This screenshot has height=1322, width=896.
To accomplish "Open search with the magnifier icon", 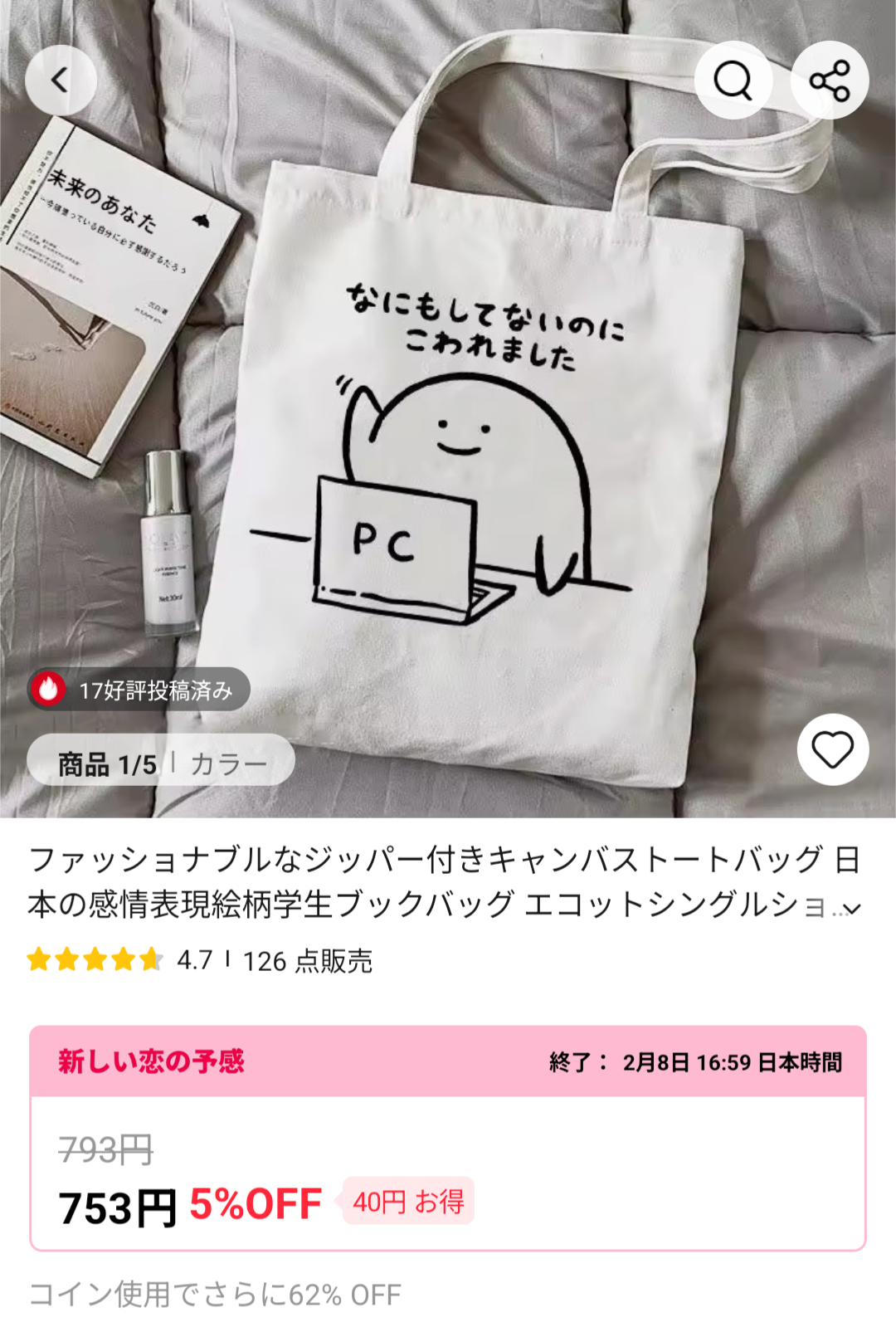I will 733,80.
